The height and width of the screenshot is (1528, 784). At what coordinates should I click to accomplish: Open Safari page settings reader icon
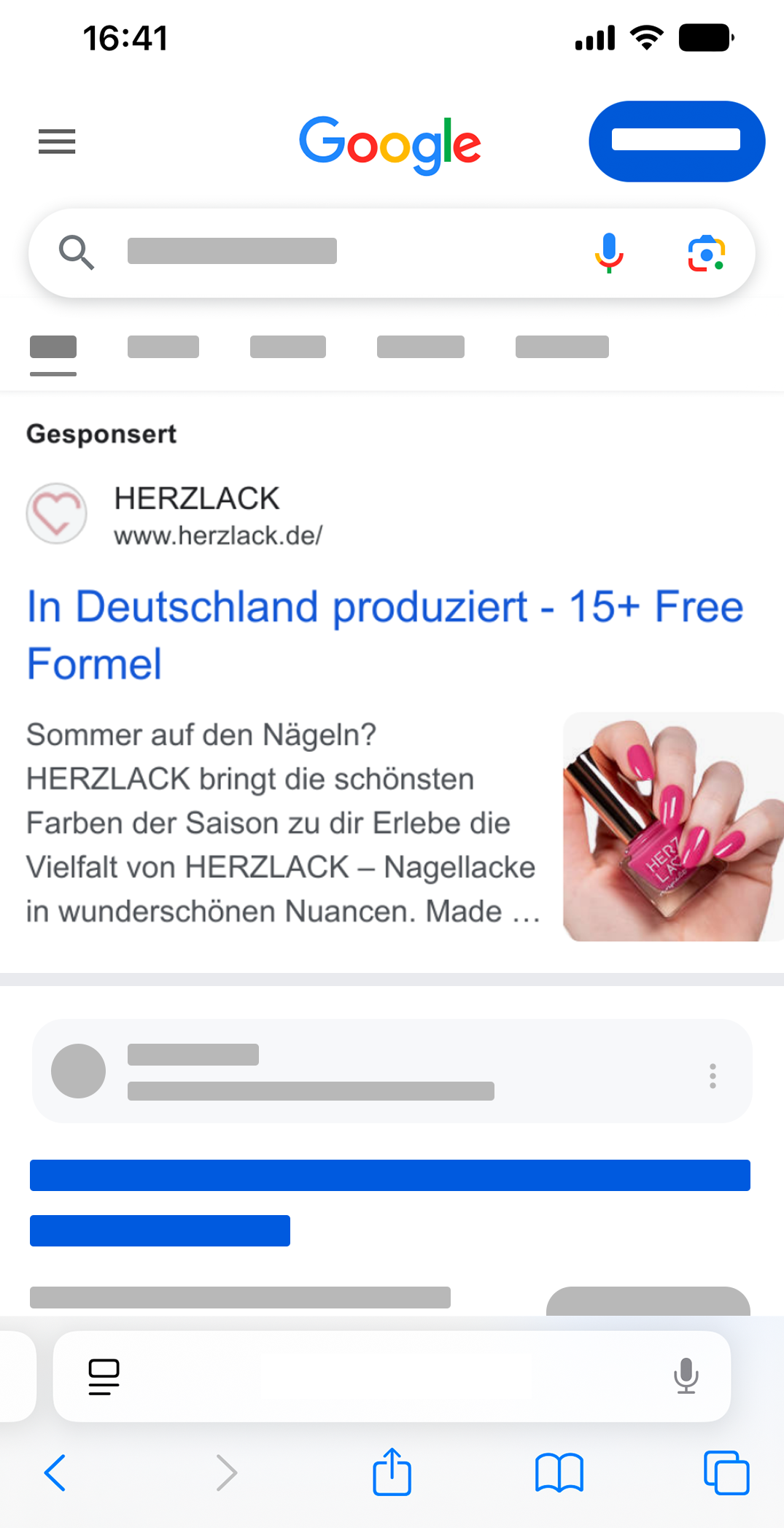pyautogui.click(x=104, y=1376)
